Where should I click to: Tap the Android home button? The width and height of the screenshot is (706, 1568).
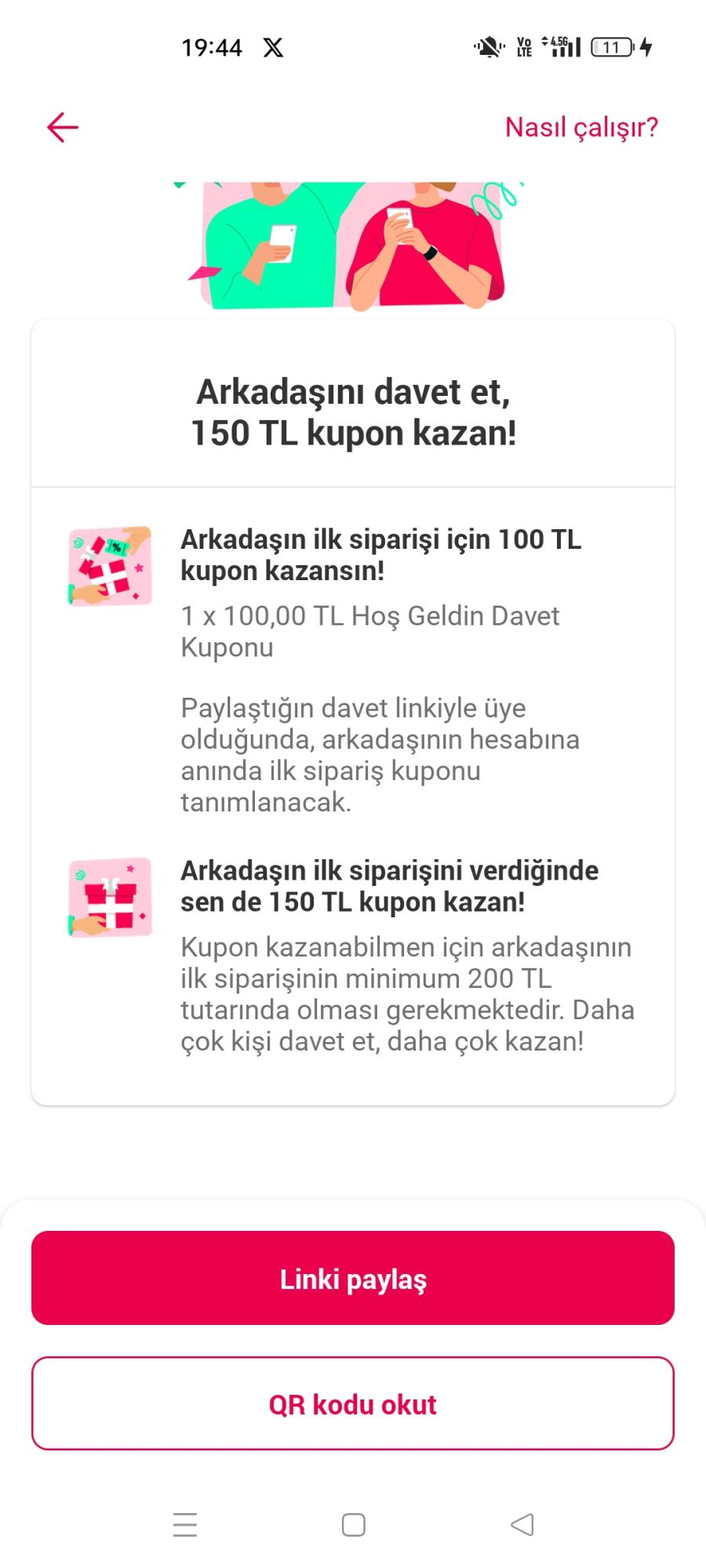[x=353, y=1523]
